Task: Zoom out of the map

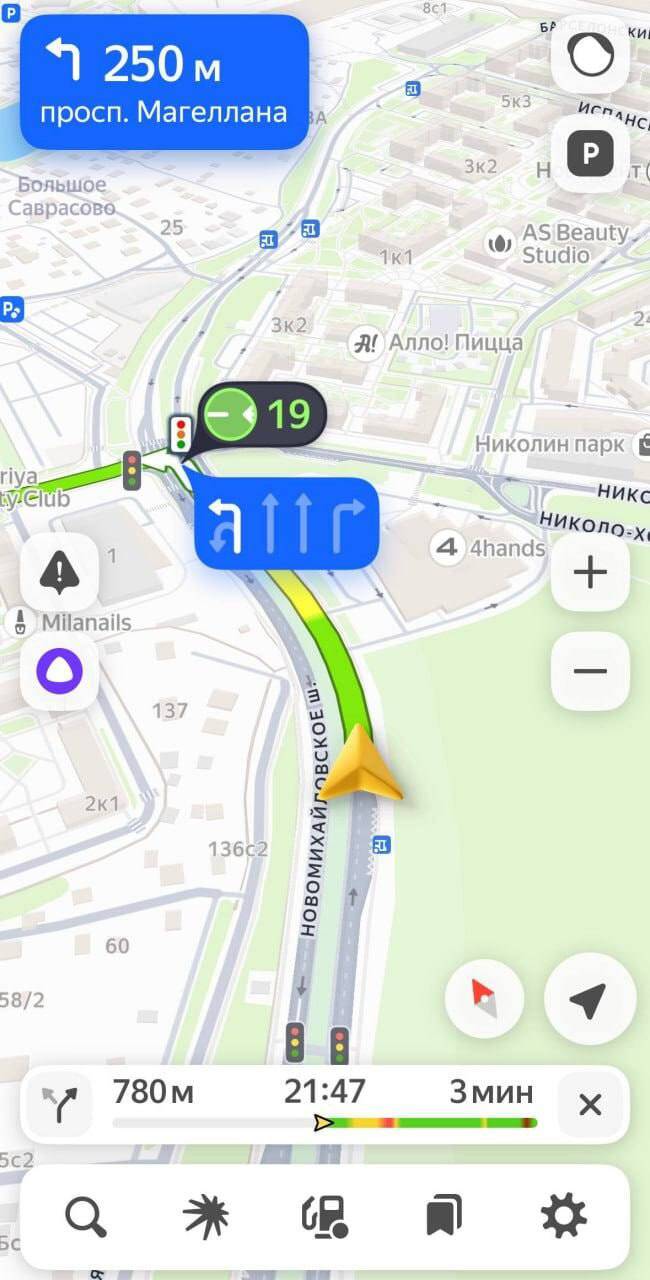Action: point(590,671)
